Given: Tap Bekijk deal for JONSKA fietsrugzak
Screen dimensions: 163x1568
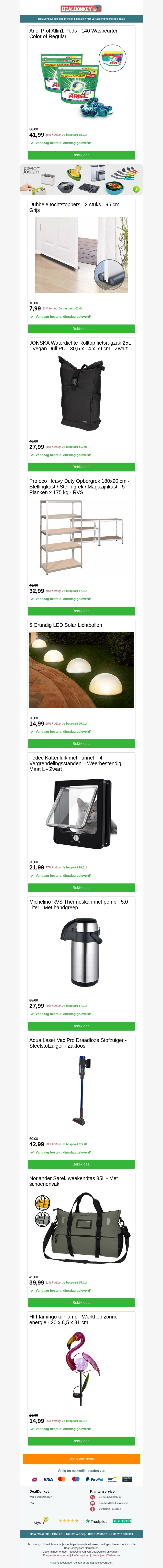Looking at the screenshot, I should point(81,467).
